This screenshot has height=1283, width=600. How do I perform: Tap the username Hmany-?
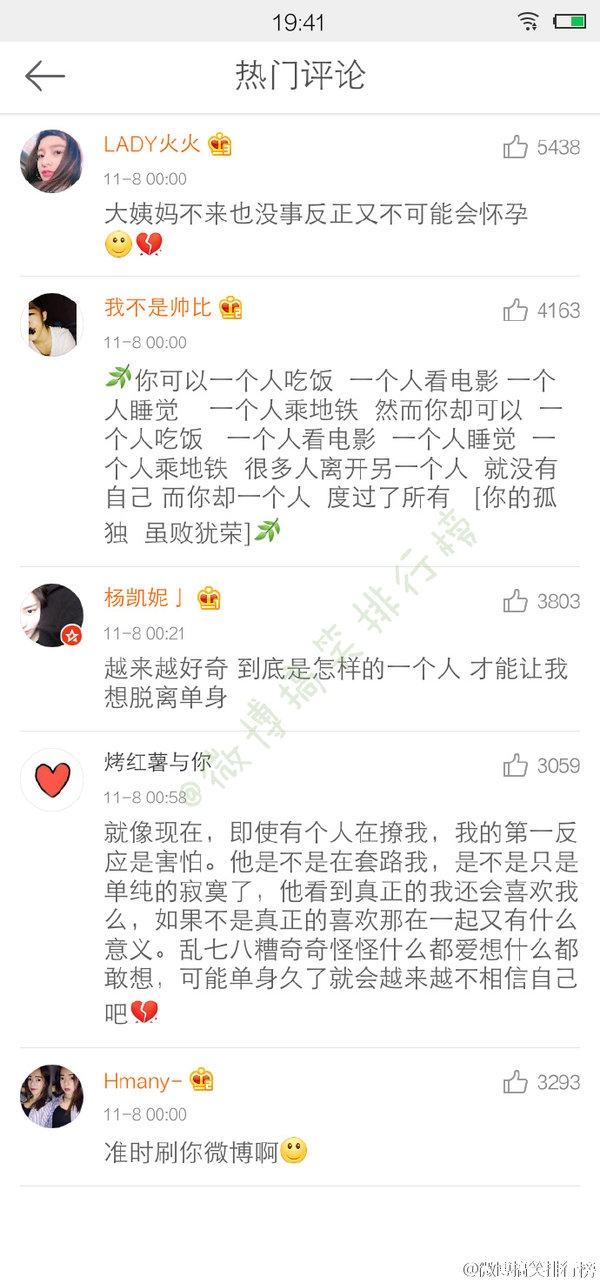coord(143,1080)
